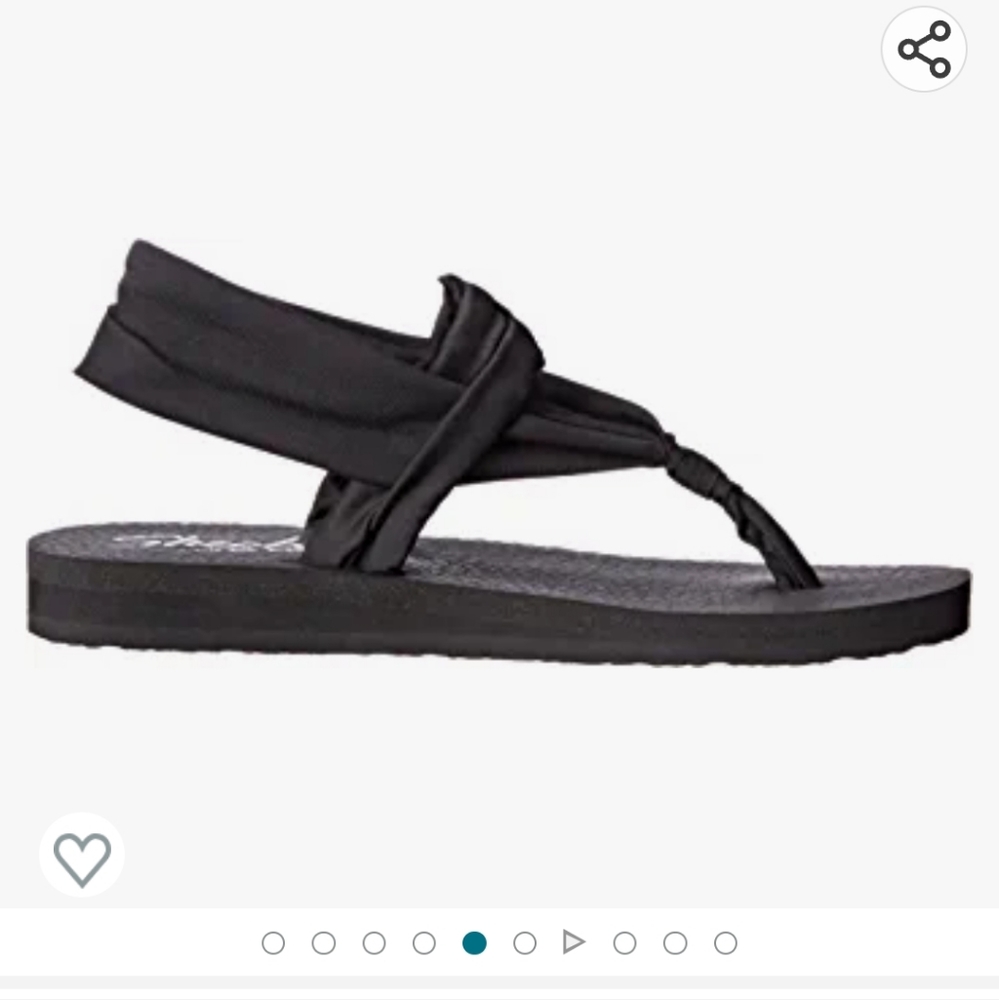Select the dot for the fifth image
The image size is (999, 1000).
475,941
